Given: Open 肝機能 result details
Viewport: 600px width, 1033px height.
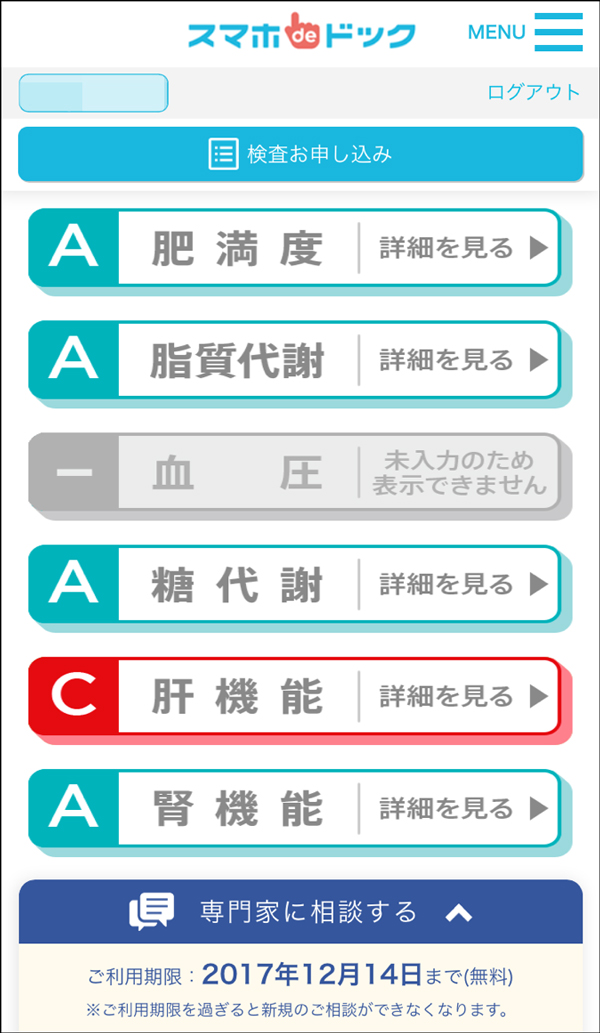Looking at the screenshot, I should pos(463,696).
